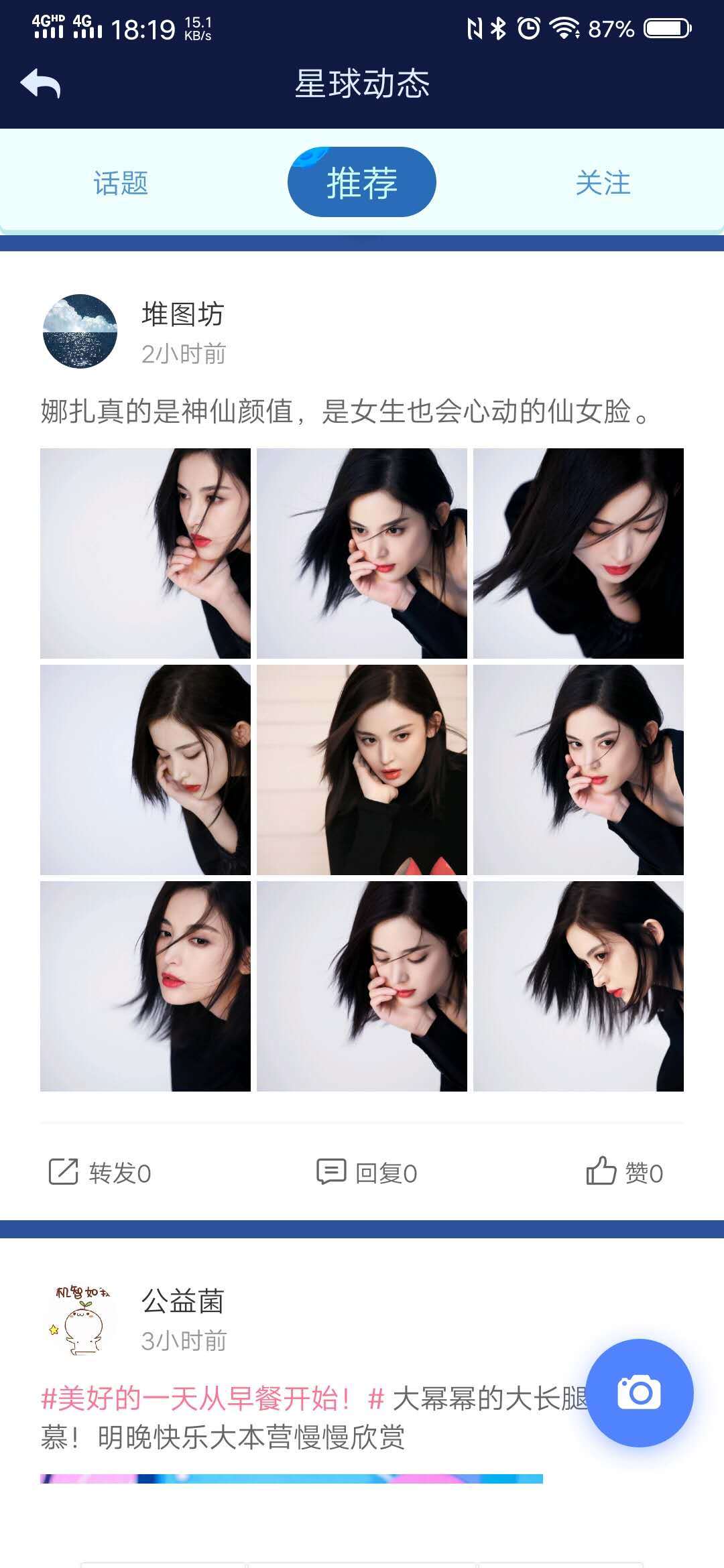Go back using the top-left arrow
The height and width of the screenshot is (1568, 724).
pyautogui.click(x=40, y=84)
